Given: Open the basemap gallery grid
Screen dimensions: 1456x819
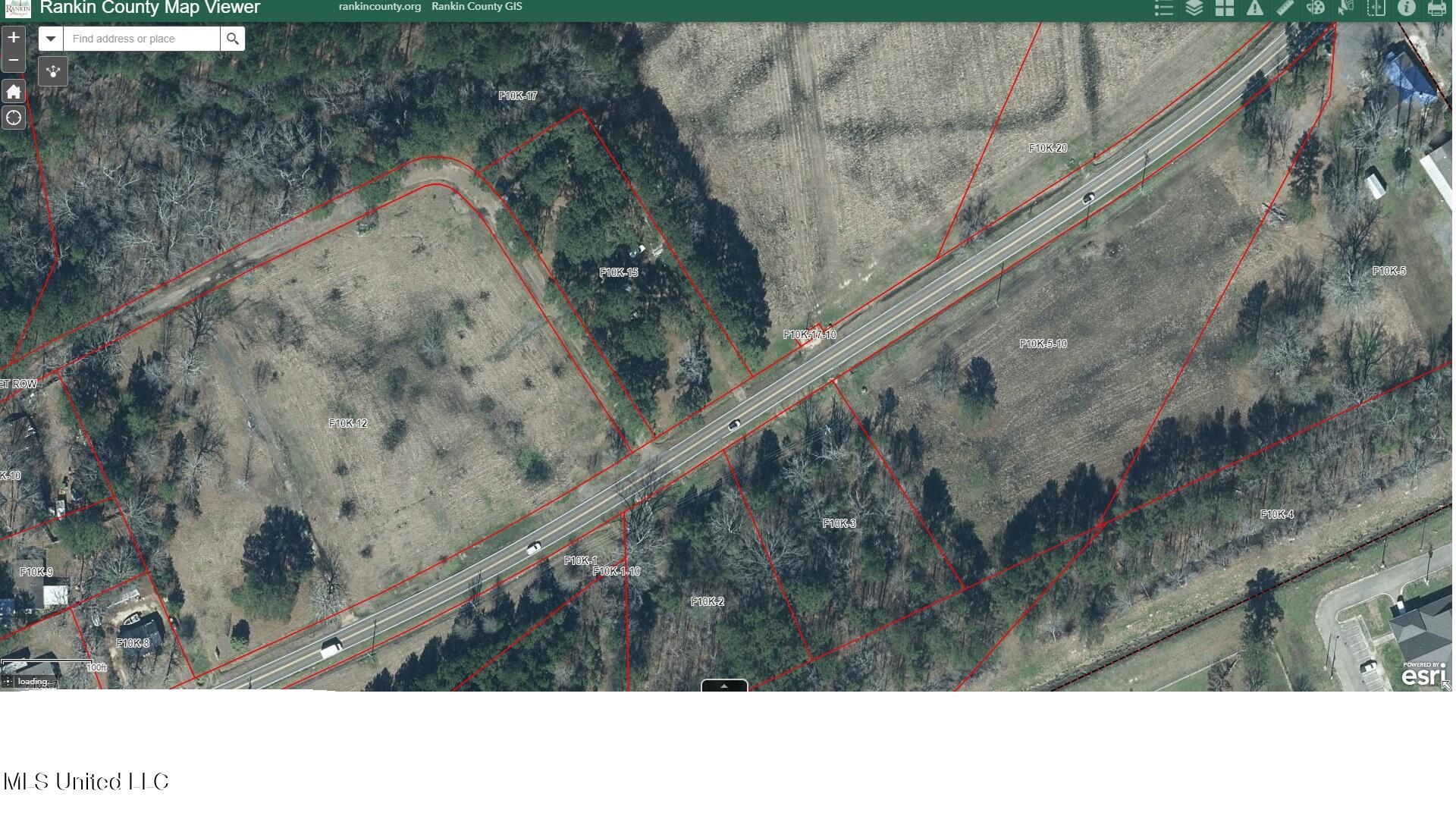Looking at the screenshot, I should (x=1225, y=8).
